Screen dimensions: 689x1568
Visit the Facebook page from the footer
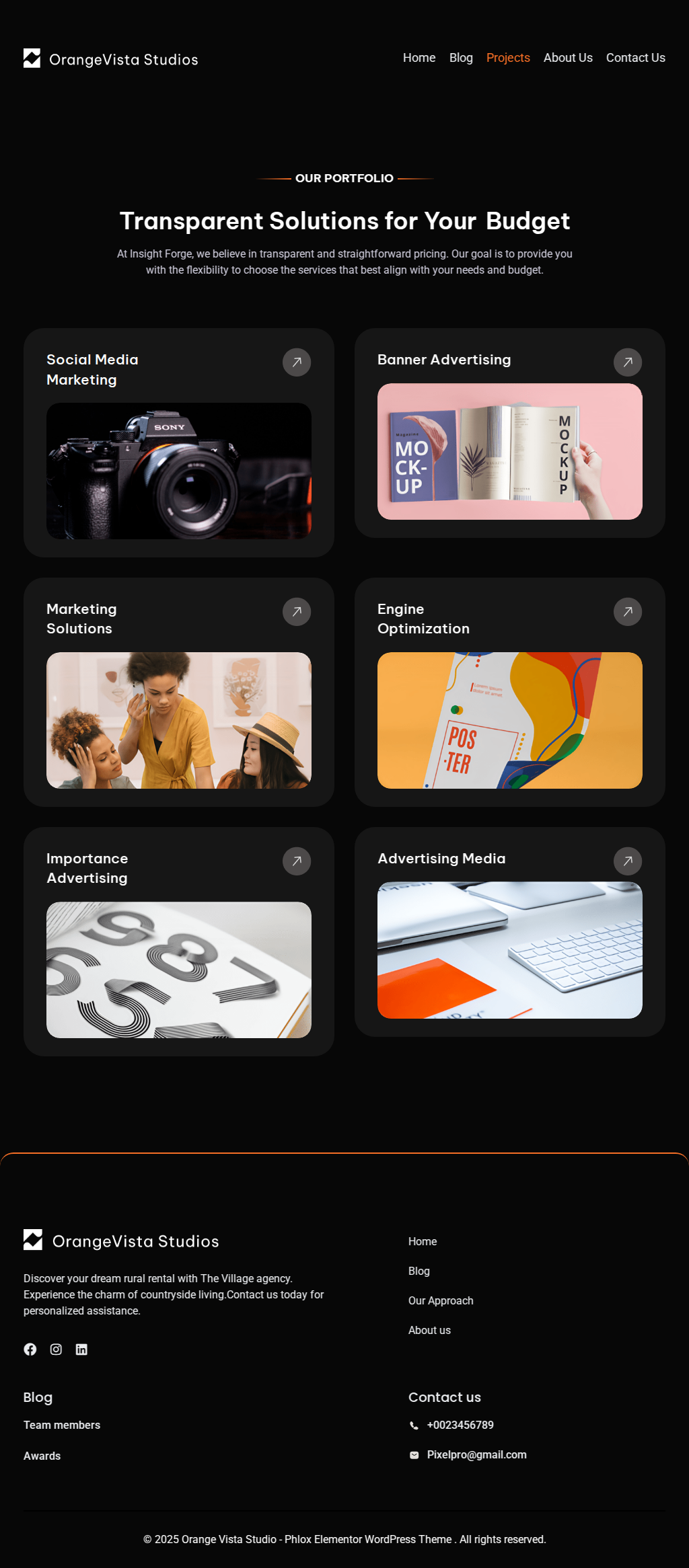30,1349
